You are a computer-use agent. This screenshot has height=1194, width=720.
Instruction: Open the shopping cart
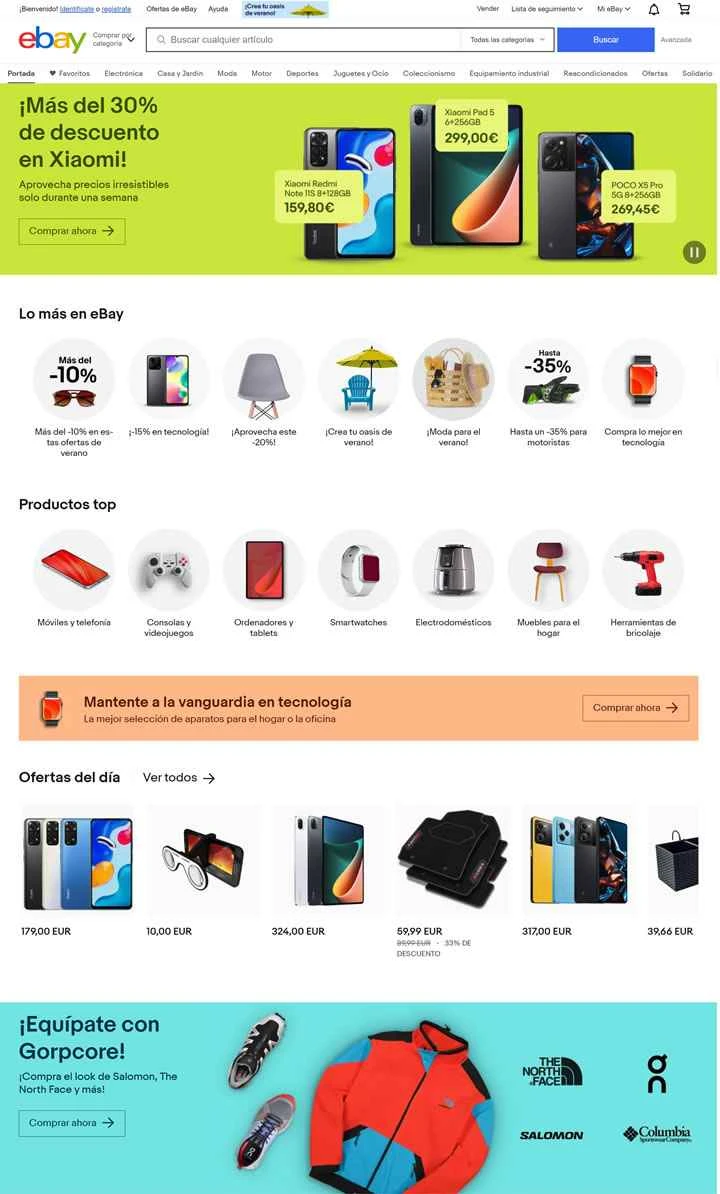point(683,8)
